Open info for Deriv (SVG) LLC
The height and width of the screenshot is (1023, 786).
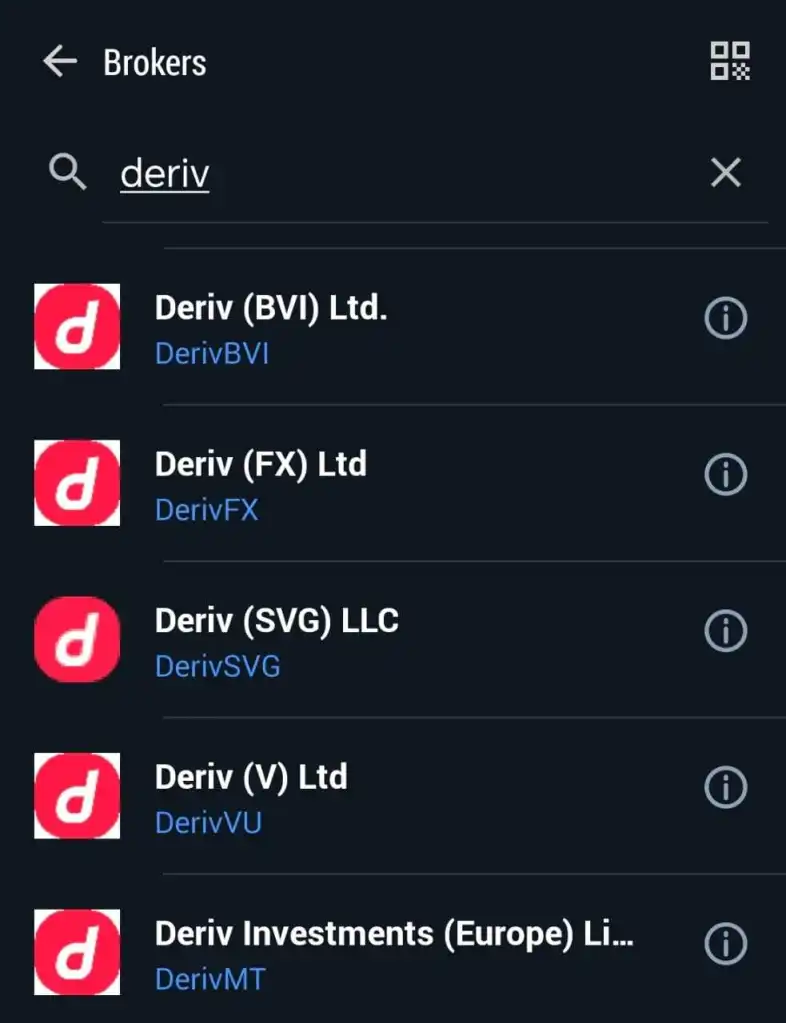[726, 631]
